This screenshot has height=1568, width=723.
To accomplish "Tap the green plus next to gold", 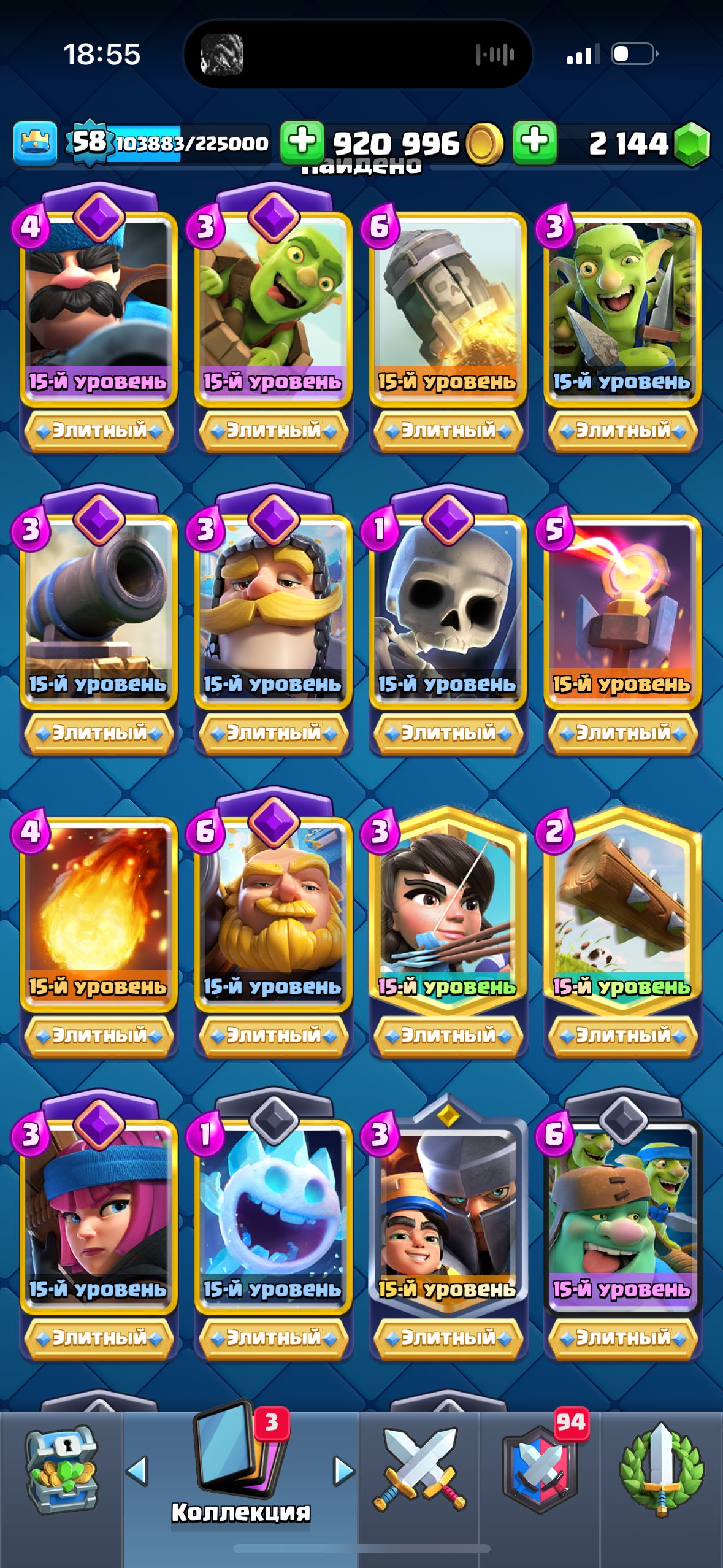I will [302, 142].
